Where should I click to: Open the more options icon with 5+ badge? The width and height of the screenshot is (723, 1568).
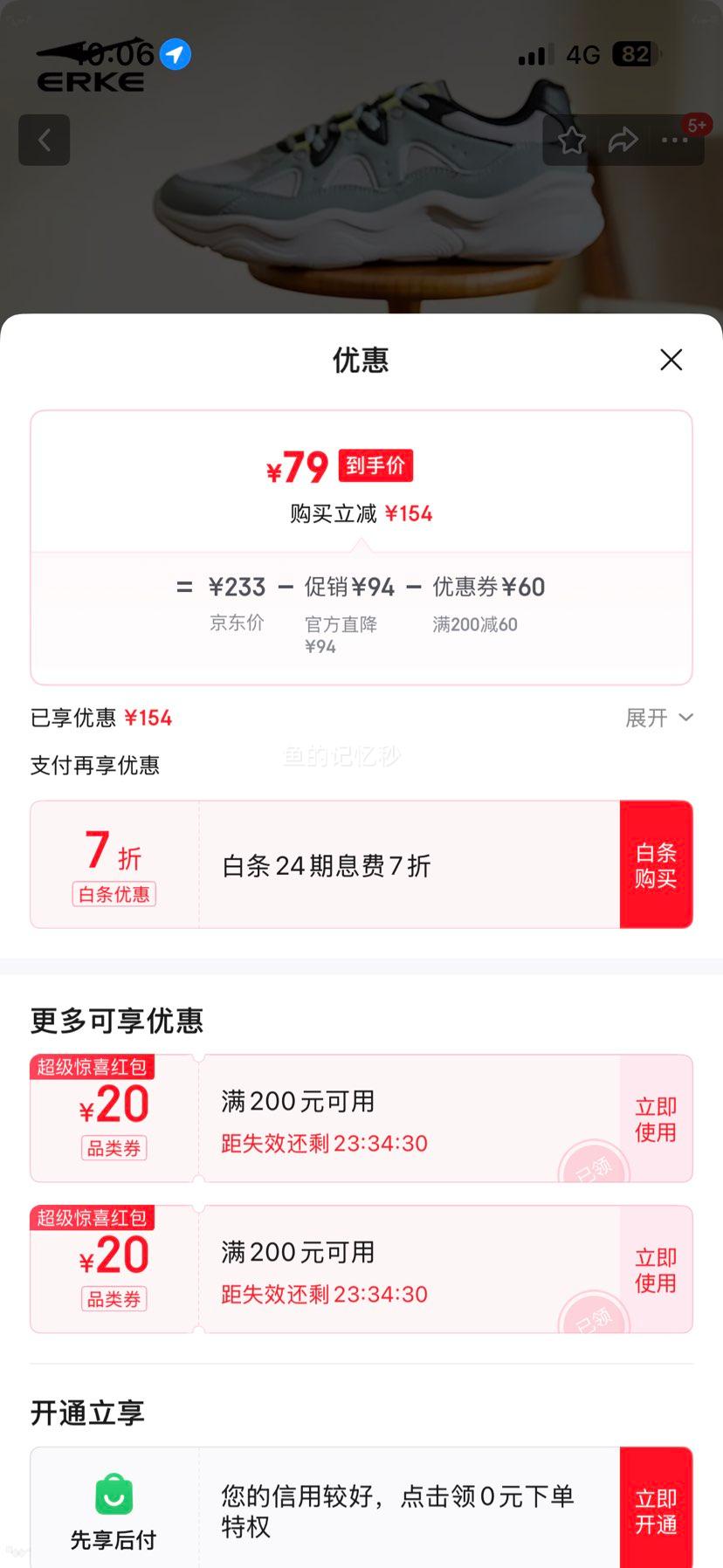pos(675,140)
